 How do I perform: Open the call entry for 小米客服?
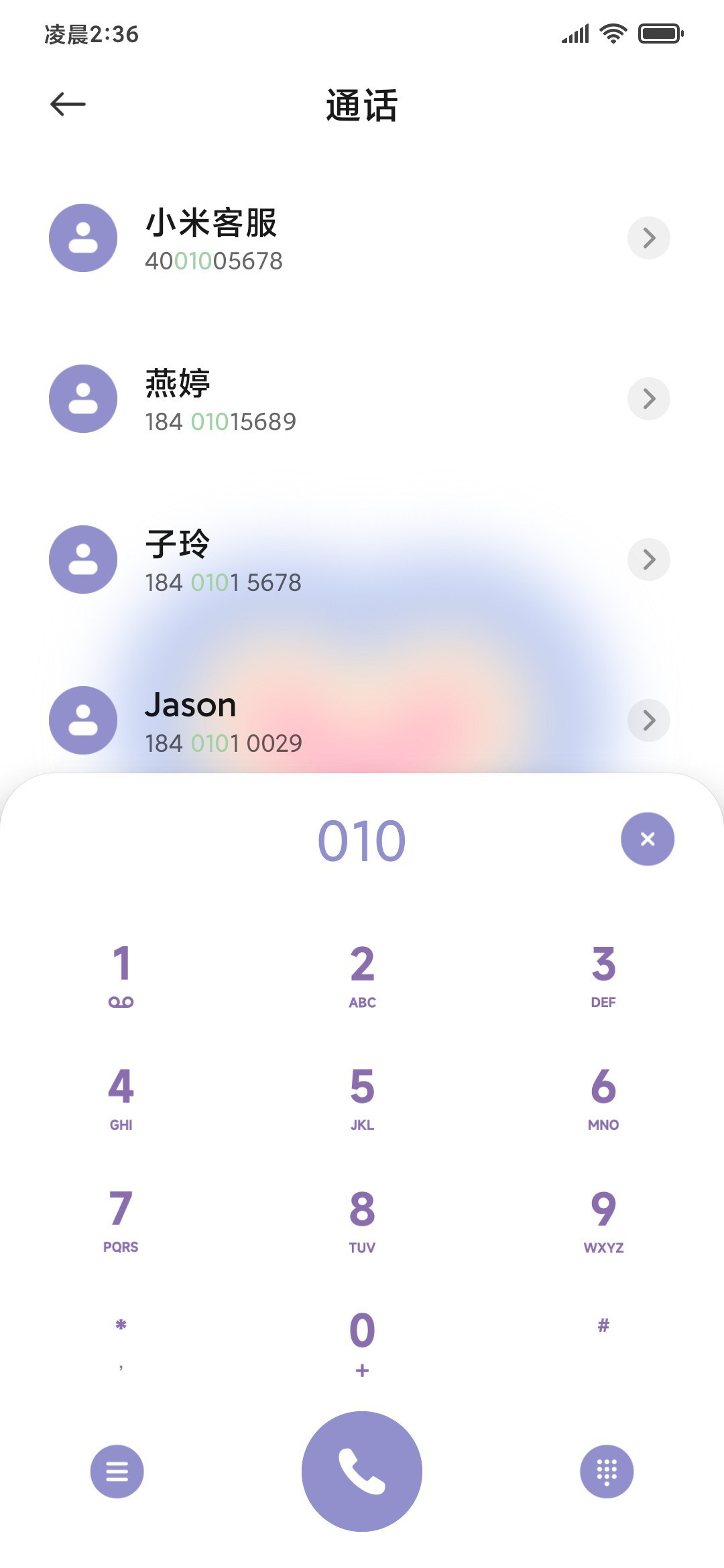click(362, 238)
